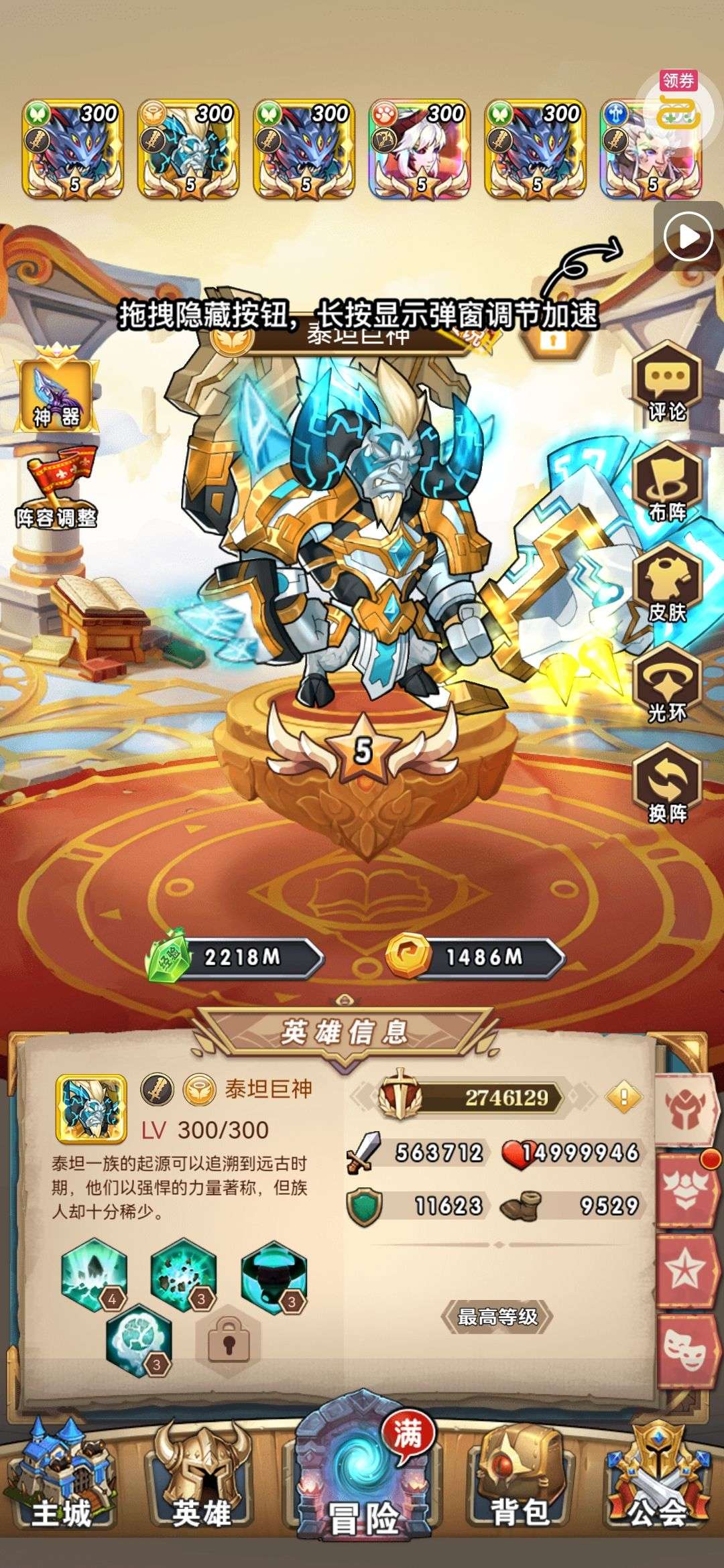Open the 皮肤 skins button

667,584
